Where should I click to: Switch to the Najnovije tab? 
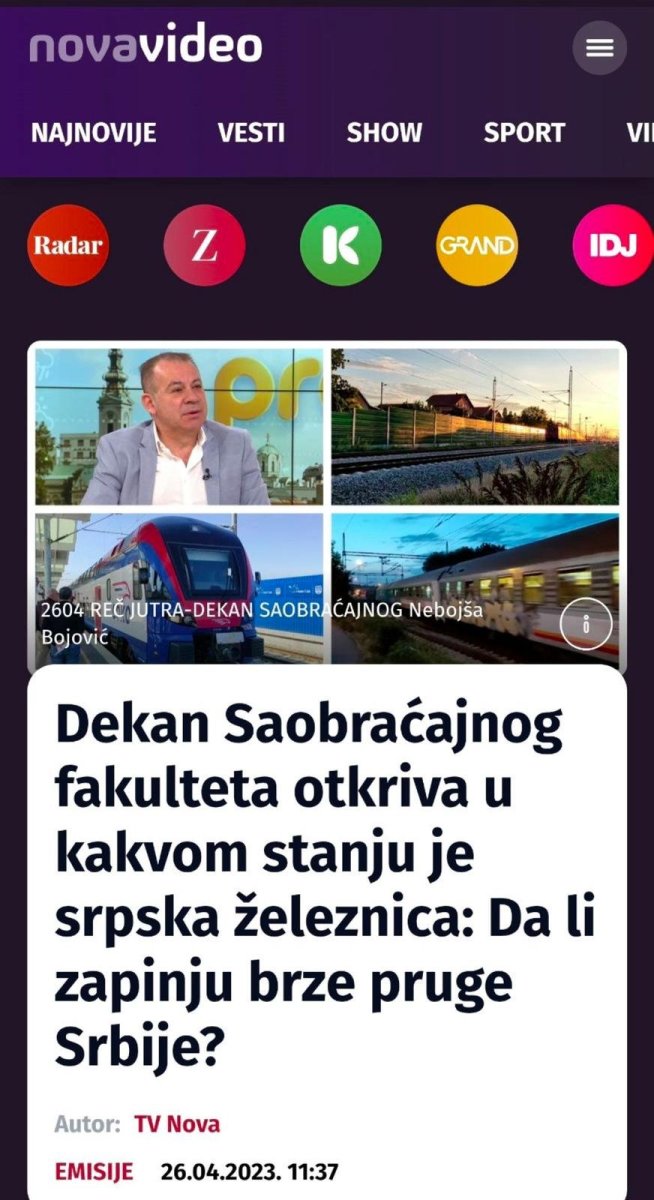[x=93, y=133]
